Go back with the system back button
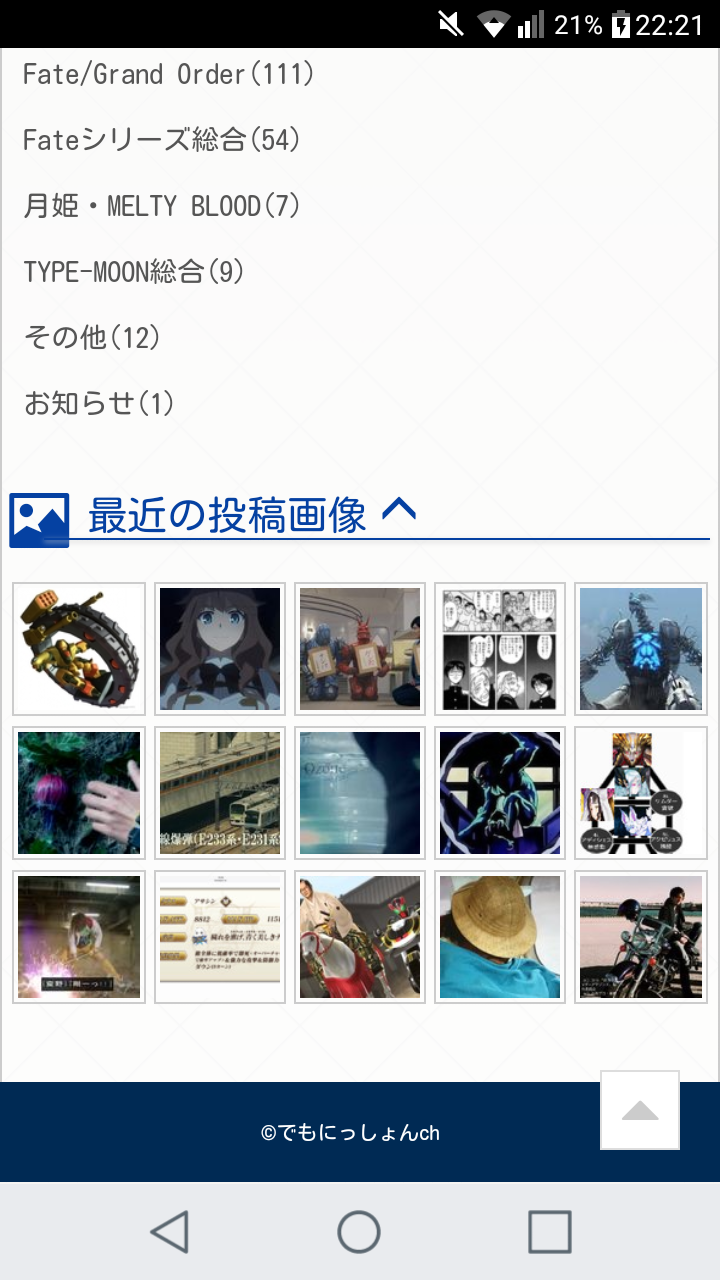The image size is (720, 1280). point(170,1232)
